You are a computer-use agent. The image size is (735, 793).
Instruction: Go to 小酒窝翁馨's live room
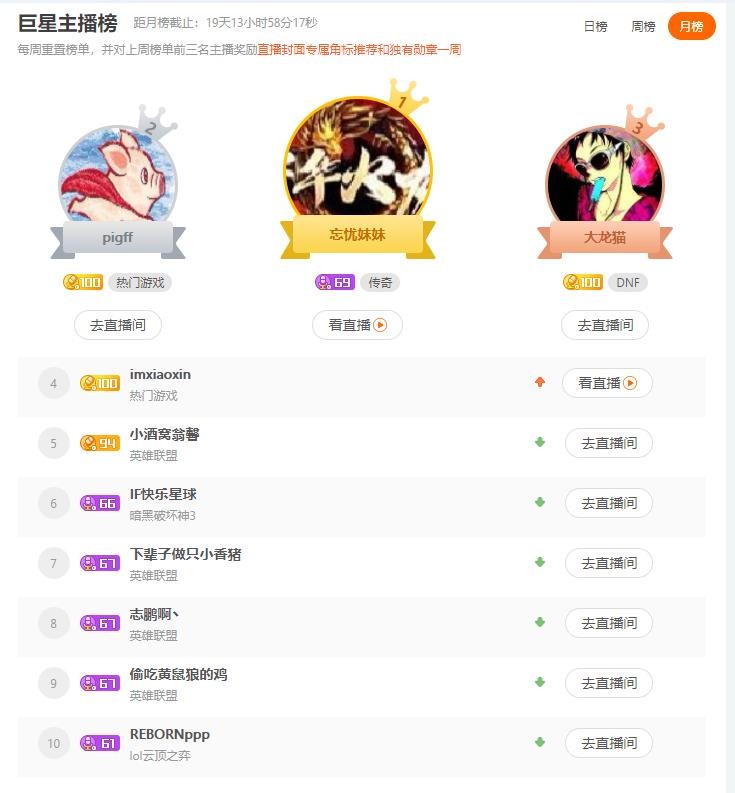tap(608, 443)
